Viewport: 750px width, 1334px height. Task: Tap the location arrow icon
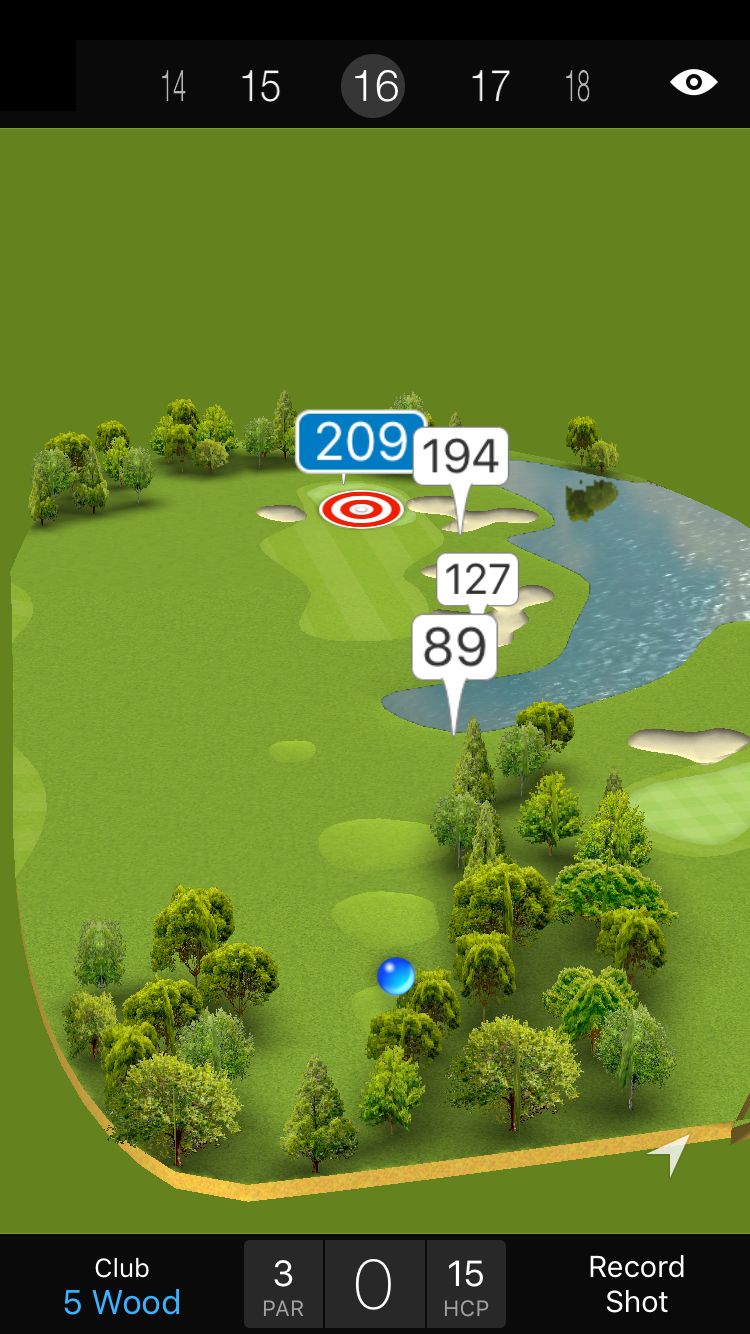(x=670, y=1154)
